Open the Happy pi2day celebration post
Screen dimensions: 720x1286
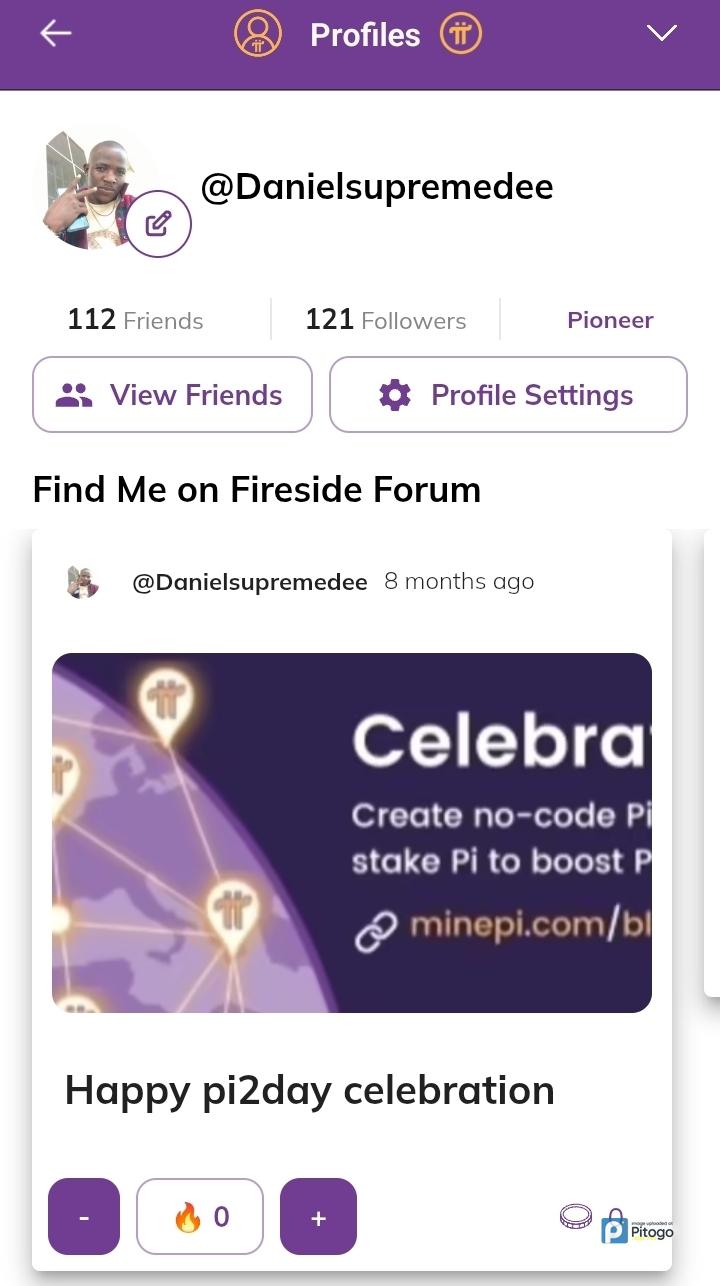(309, 1089)
